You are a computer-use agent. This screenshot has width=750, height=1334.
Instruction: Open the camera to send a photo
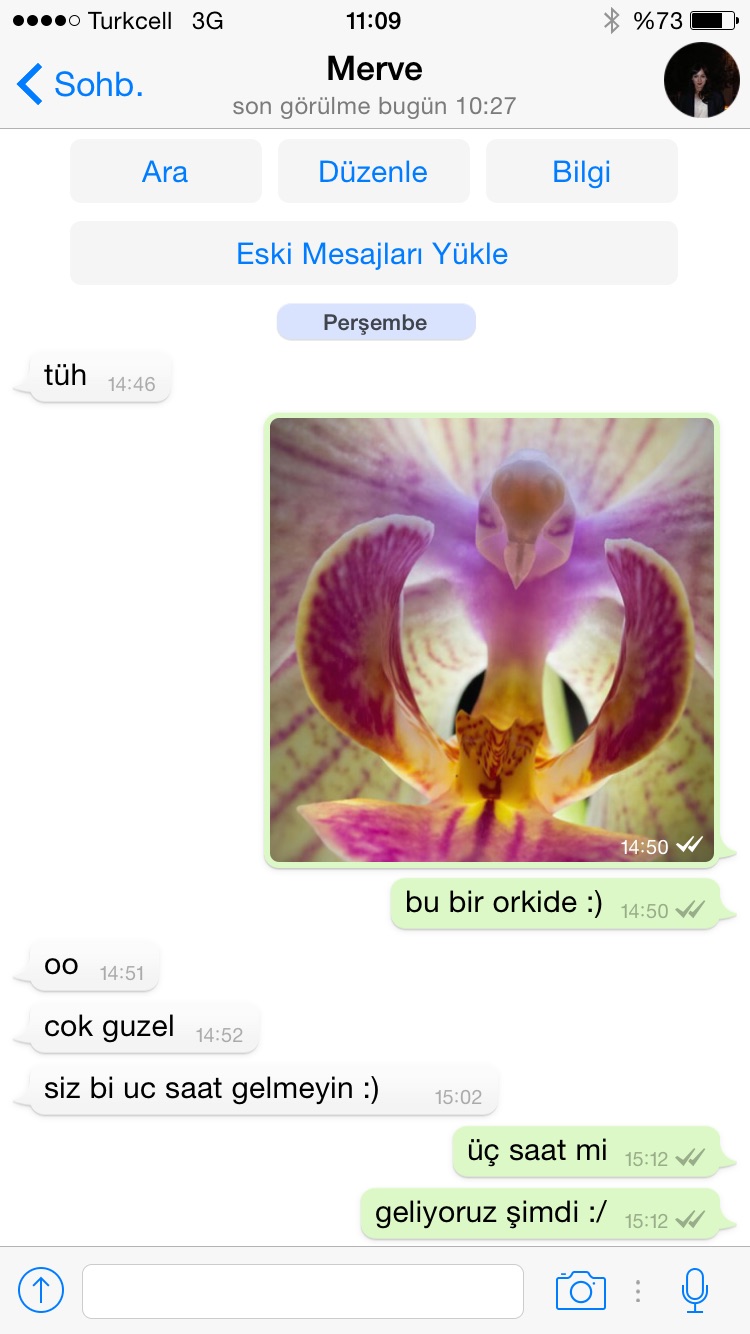[x=580, y=1290]
